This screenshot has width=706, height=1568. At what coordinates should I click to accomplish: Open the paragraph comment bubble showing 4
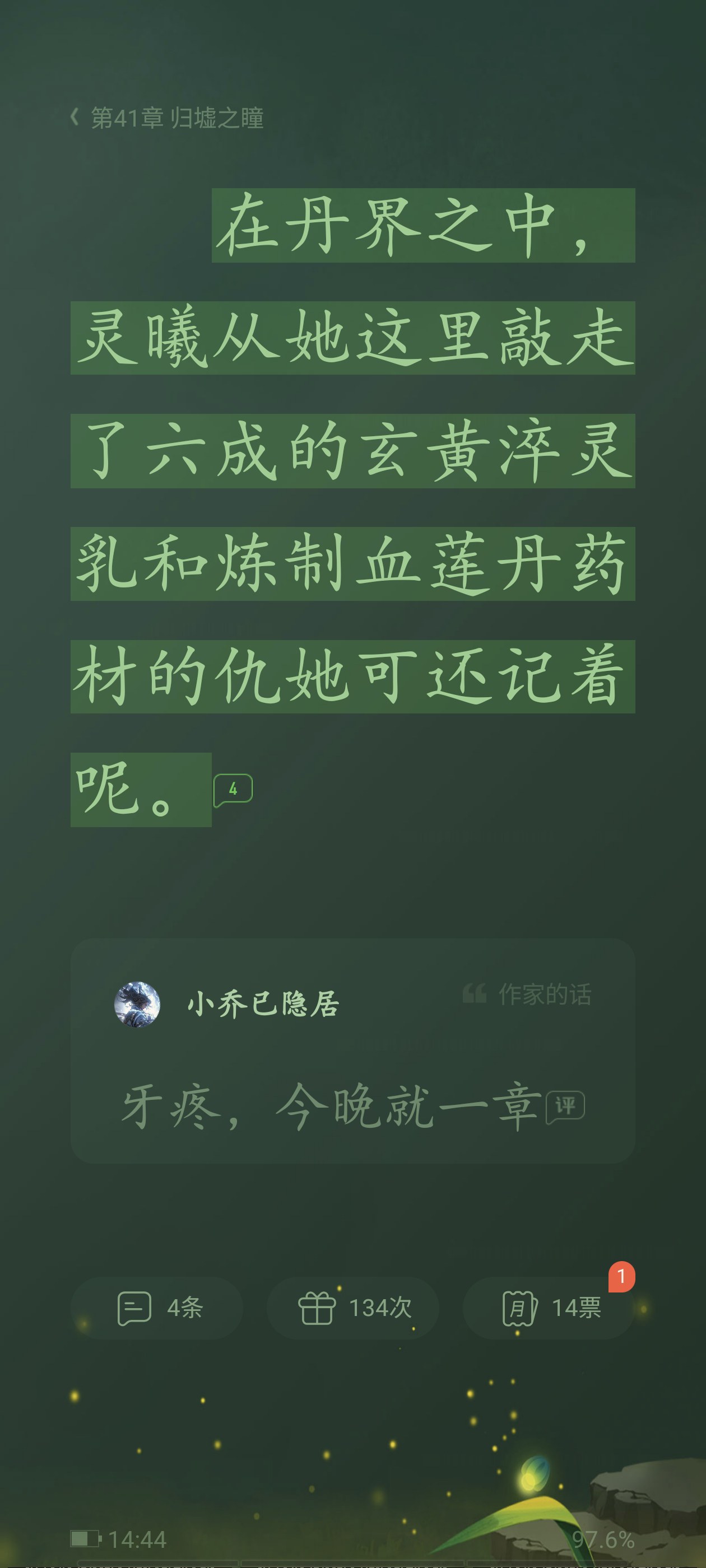pyautogui.click(x=233, y=790)
